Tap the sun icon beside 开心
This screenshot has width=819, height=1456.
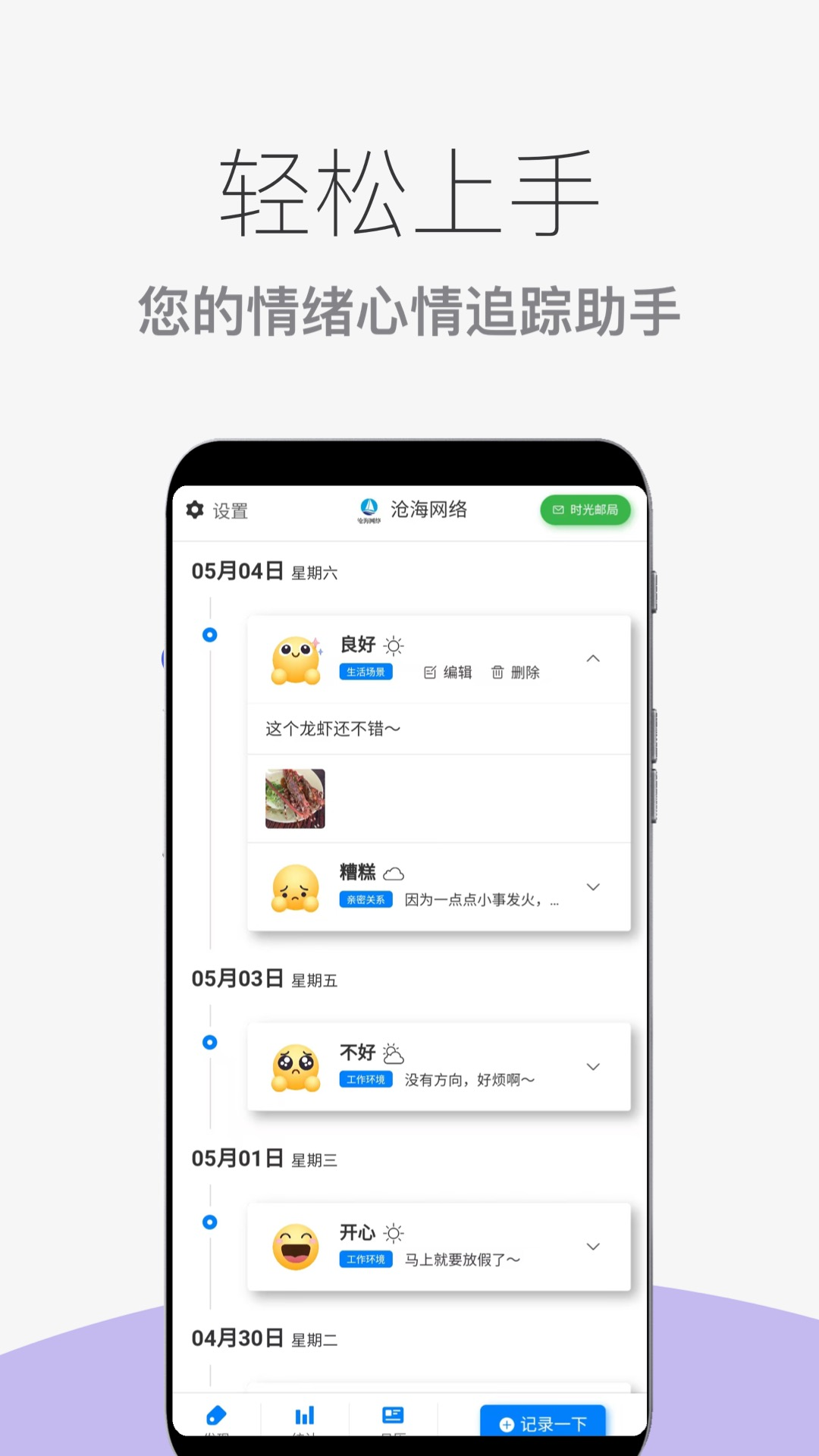coord(395,1232)
